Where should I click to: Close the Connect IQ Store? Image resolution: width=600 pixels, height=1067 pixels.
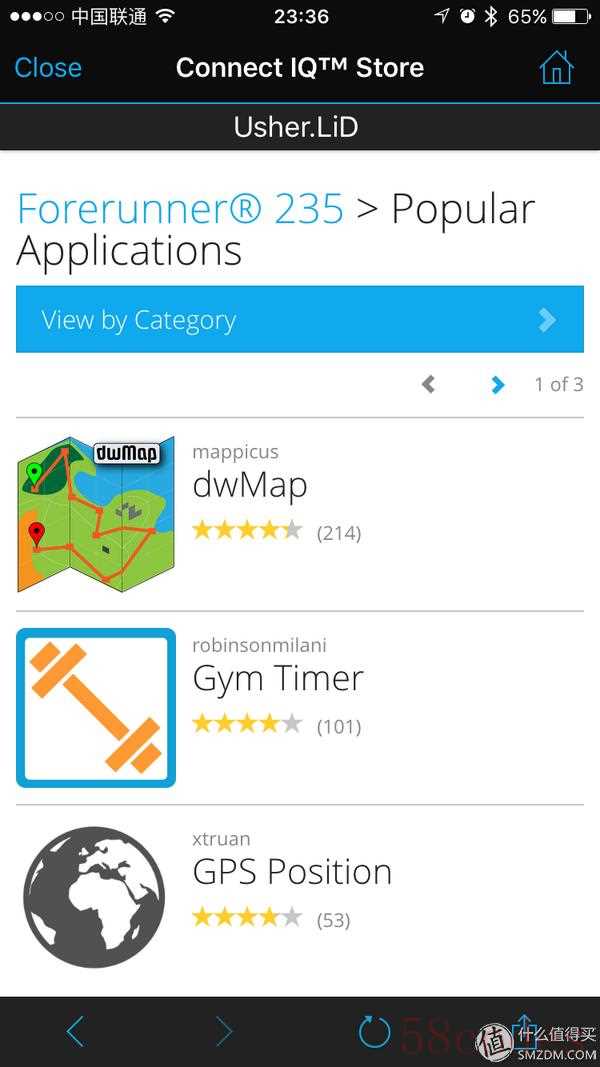click(48, 68)
